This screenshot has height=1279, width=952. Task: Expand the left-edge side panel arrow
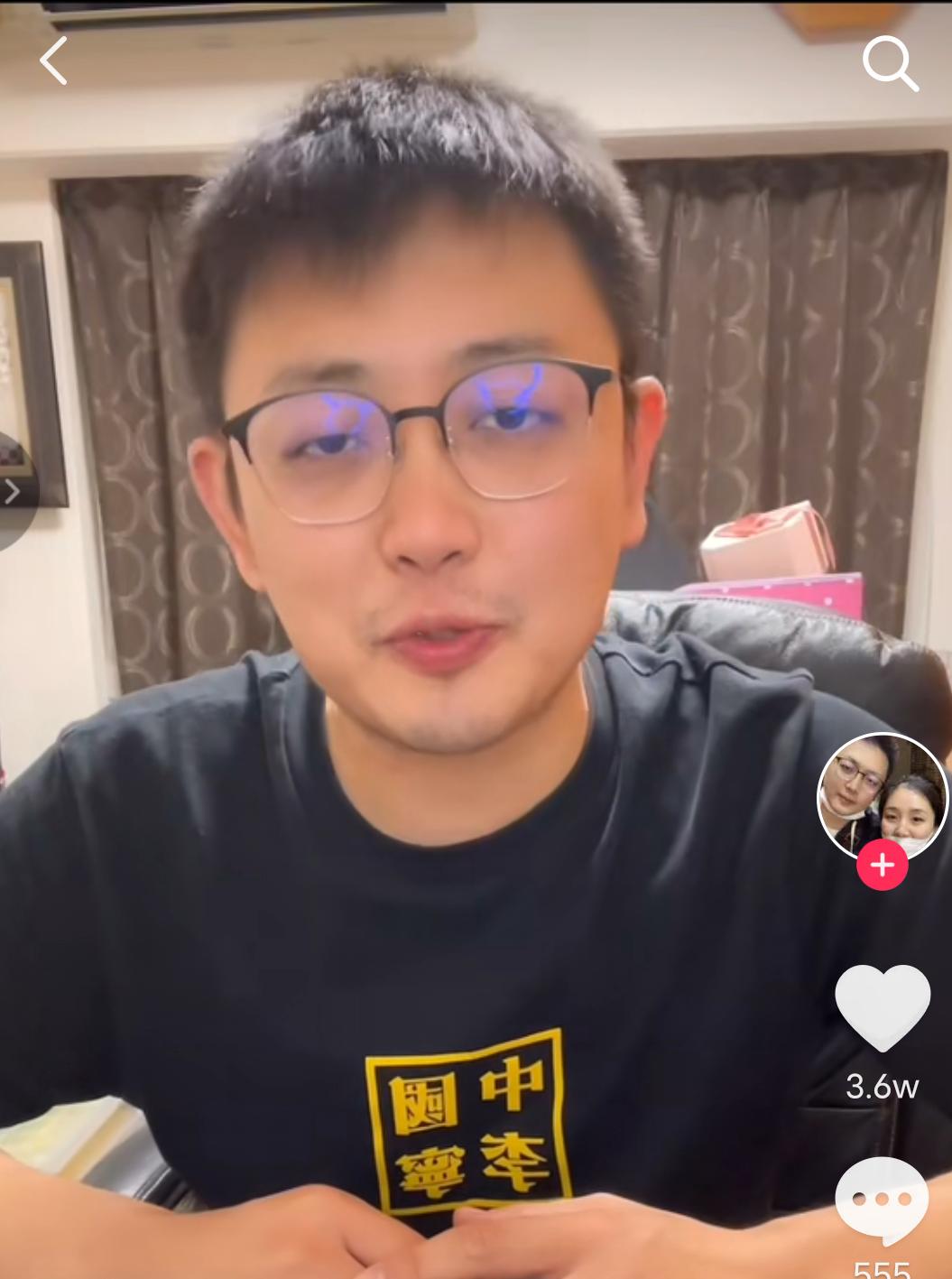point(13,492)
